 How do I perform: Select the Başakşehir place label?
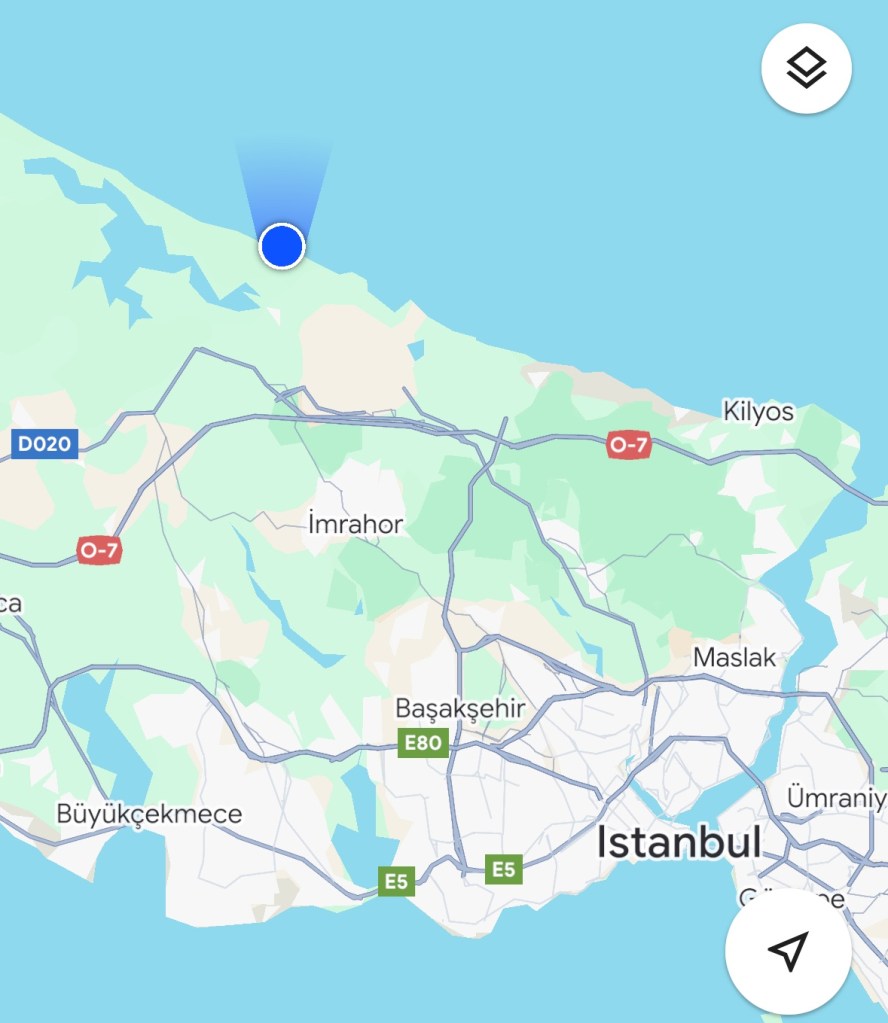(x=460, y=708)
